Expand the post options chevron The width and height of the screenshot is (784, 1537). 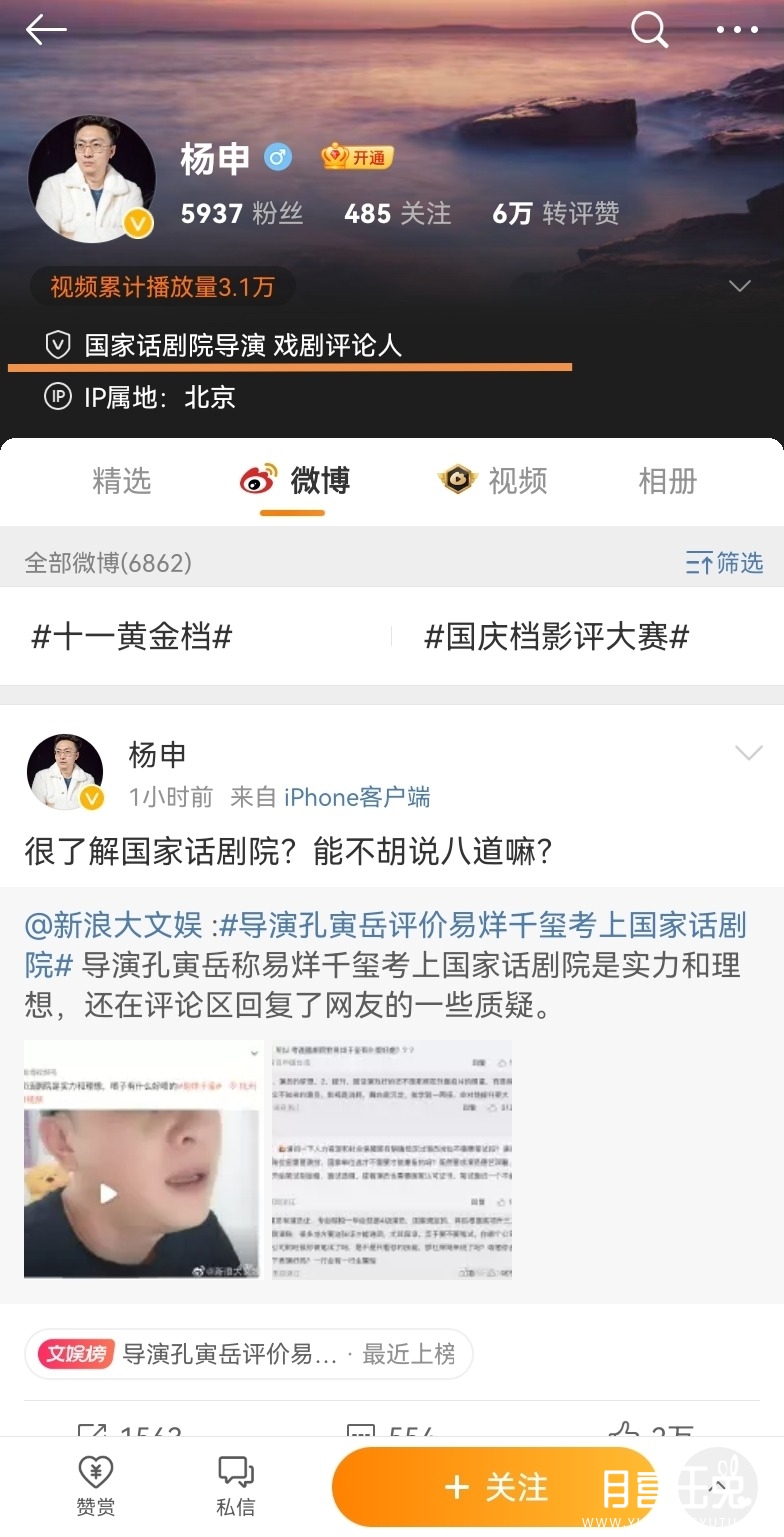748,753
